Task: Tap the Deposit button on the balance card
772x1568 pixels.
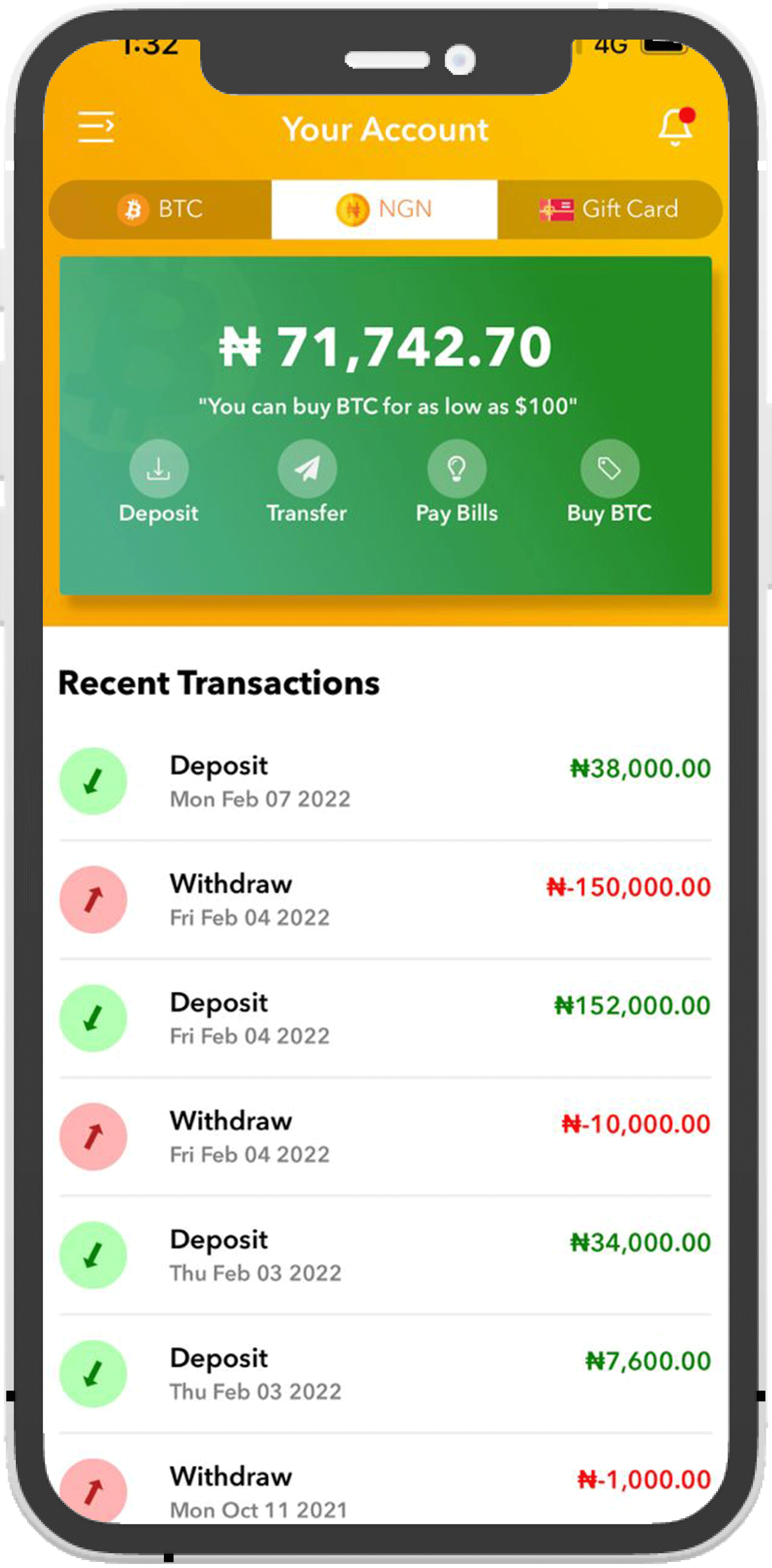Action: pos(158,482)
